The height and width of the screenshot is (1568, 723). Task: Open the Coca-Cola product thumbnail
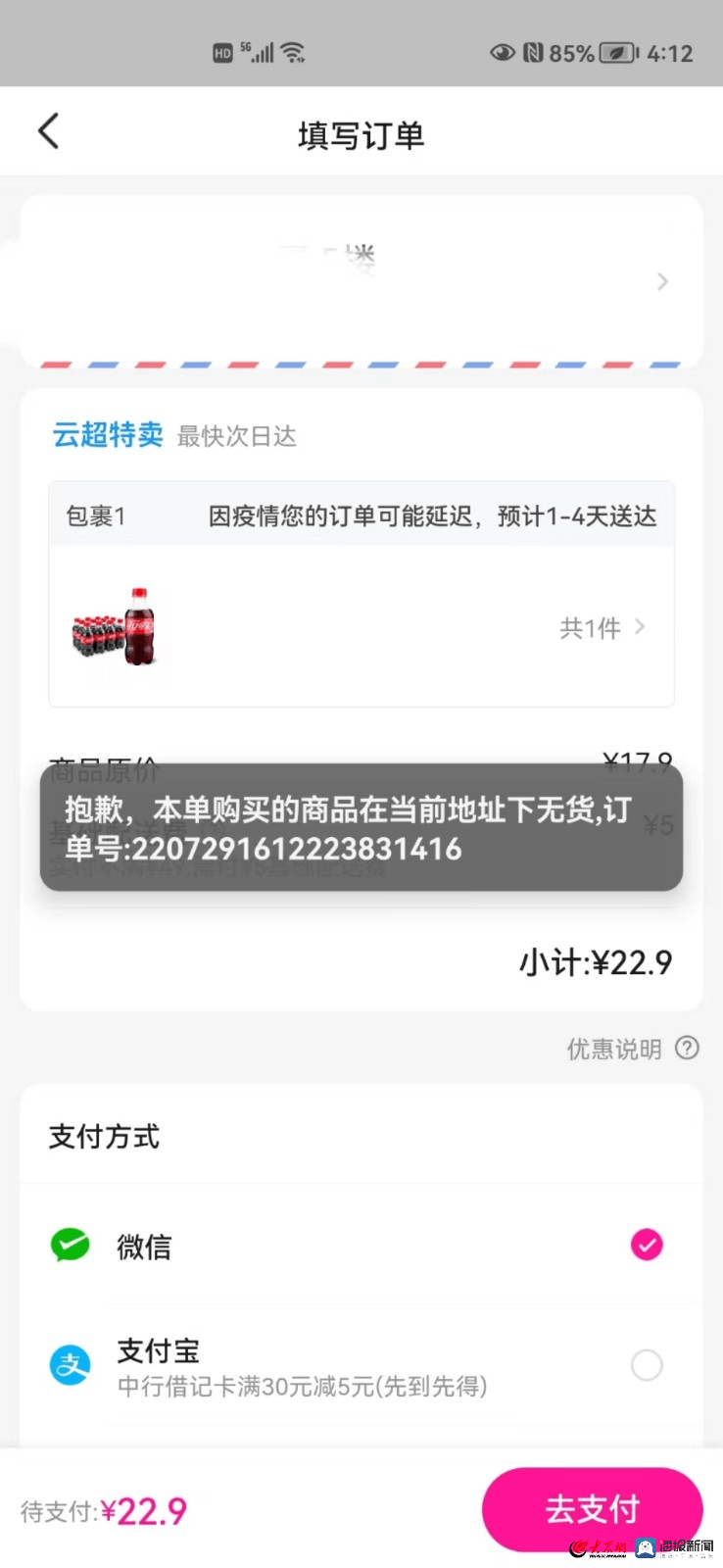click(115, 627)
